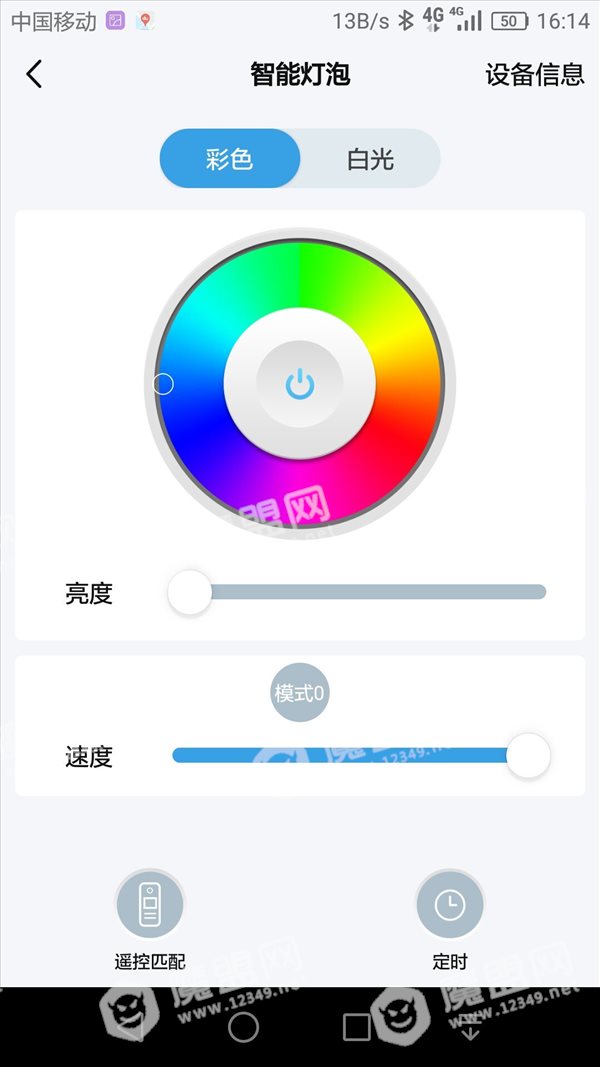
Task: Go back using the top-left arrow
Action: 34,73
